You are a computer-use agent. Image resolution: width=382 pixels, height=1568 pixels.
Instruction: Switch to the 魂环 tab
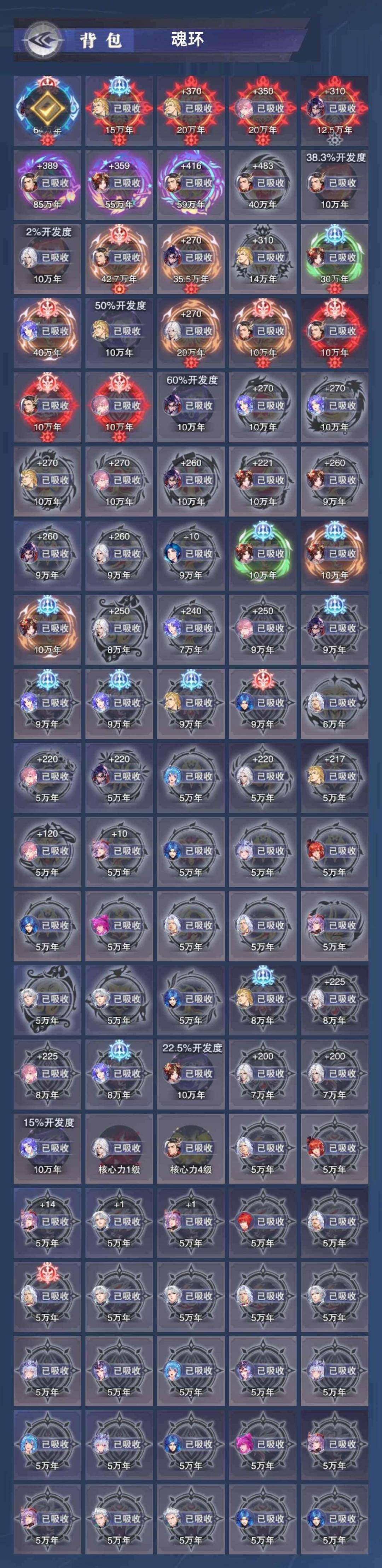(187, 41)
